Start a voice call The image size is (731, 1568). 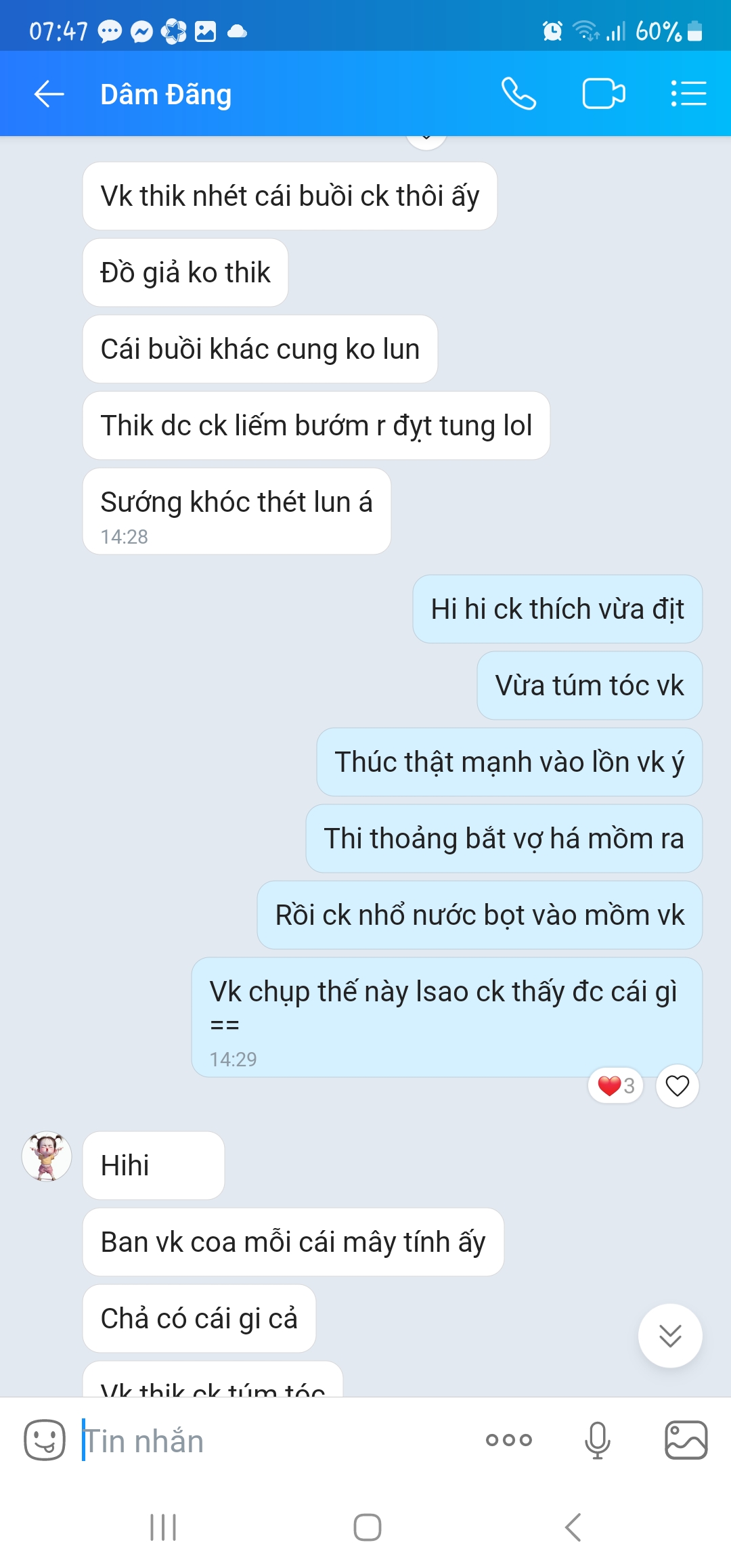[x=518, y=94]
